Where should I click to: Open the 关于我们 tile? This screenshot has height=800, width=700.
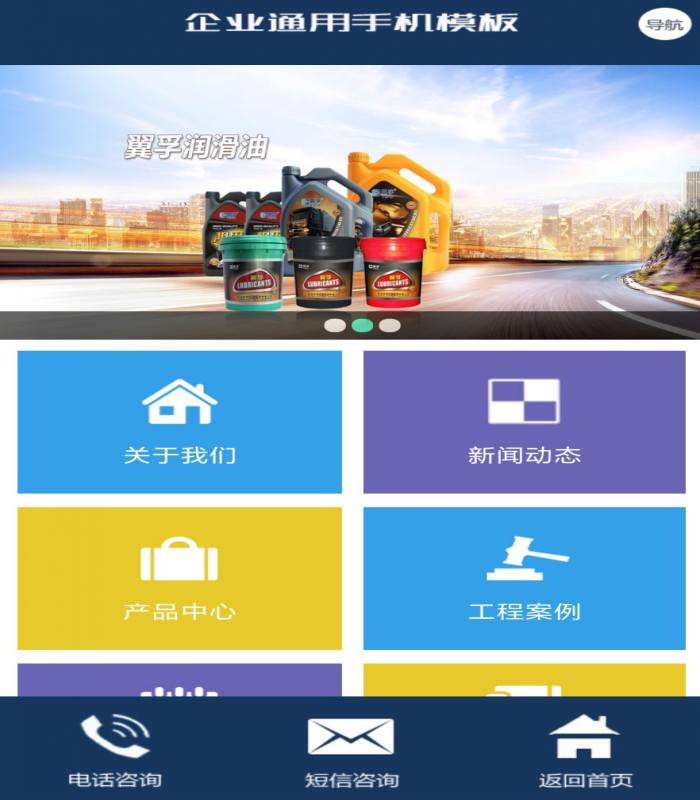coord(180,421)
